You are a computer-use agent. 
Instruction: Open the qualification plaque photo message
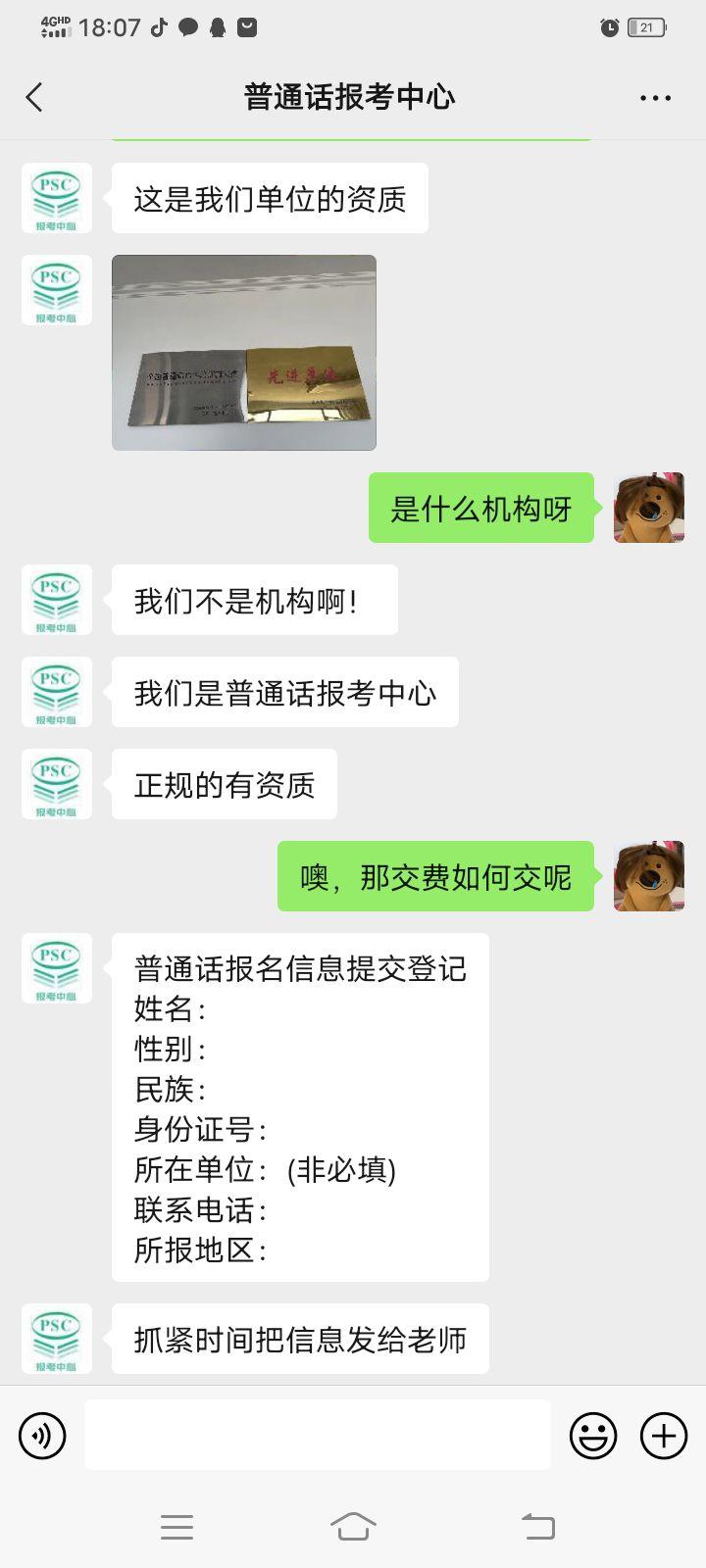244,353
